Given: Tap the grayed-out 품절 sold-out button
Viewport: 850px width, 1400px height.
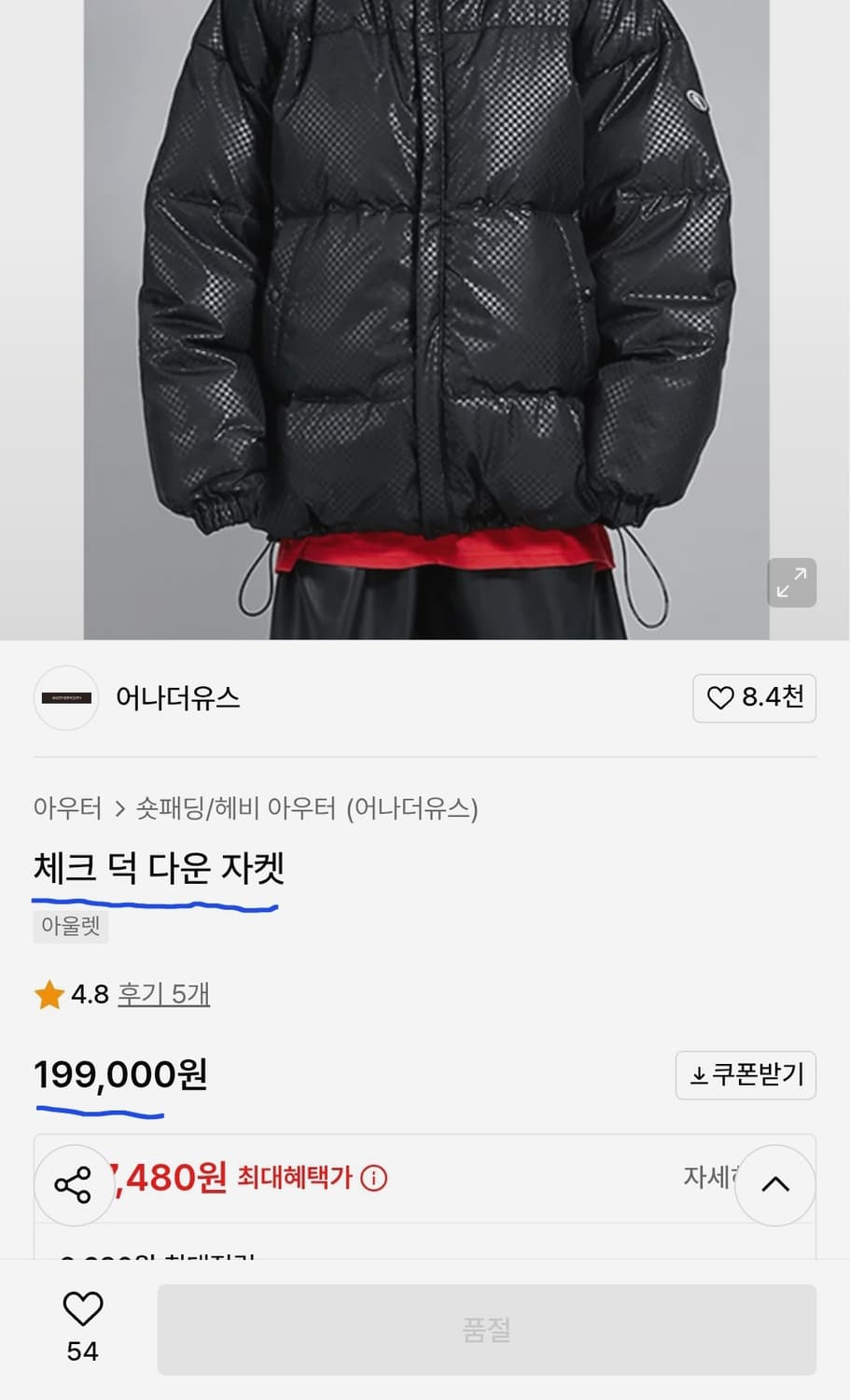Looking at the screenshot, I should 484,1329.
